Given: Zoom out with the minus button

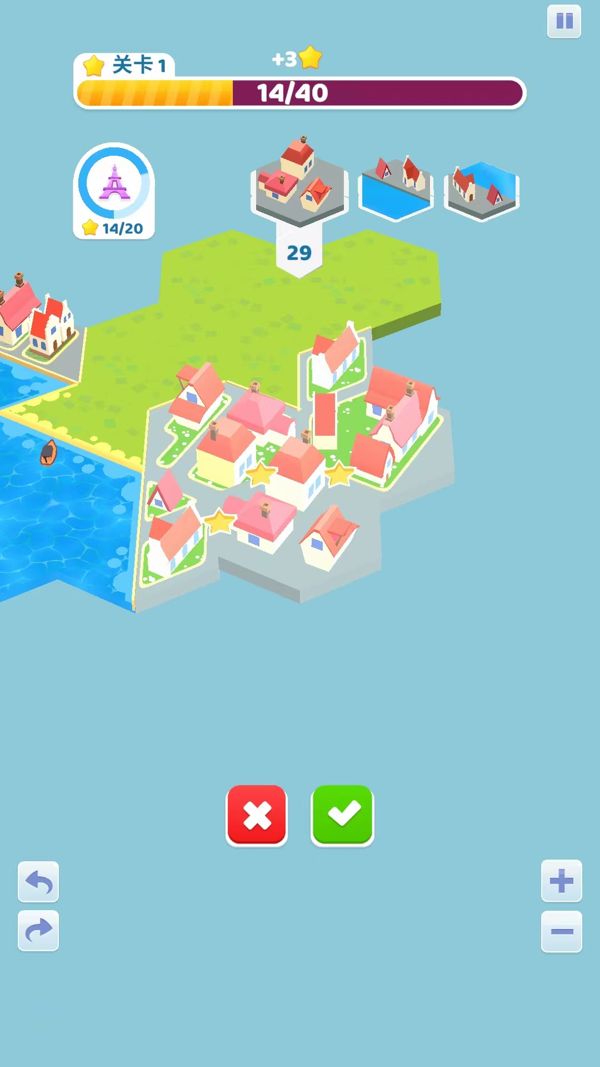Looking at the screenshot, I should pos(561,932).
